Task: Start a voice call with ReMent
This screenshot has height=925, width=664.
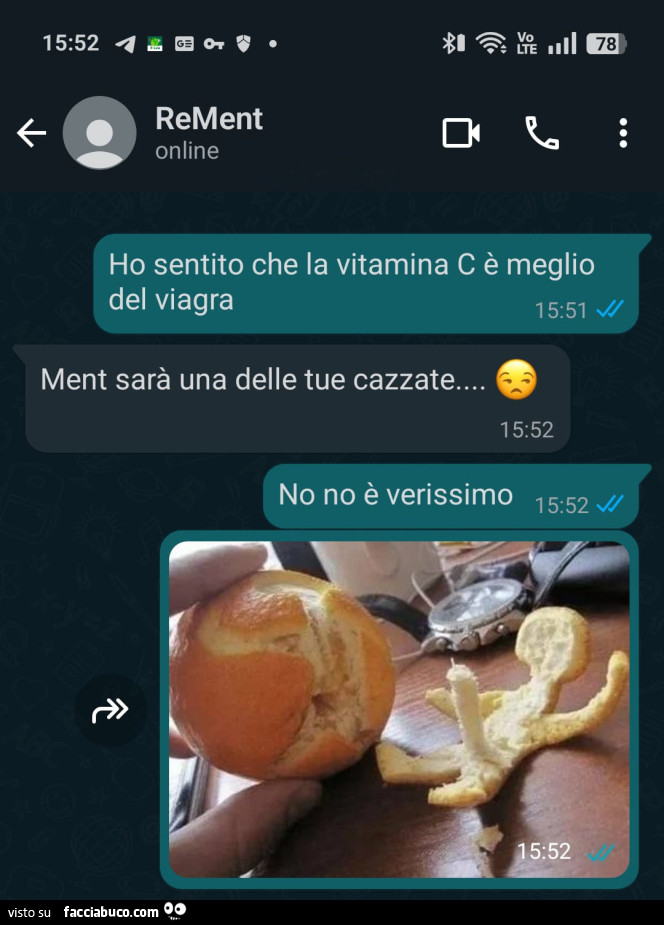Action: (542, 133)
